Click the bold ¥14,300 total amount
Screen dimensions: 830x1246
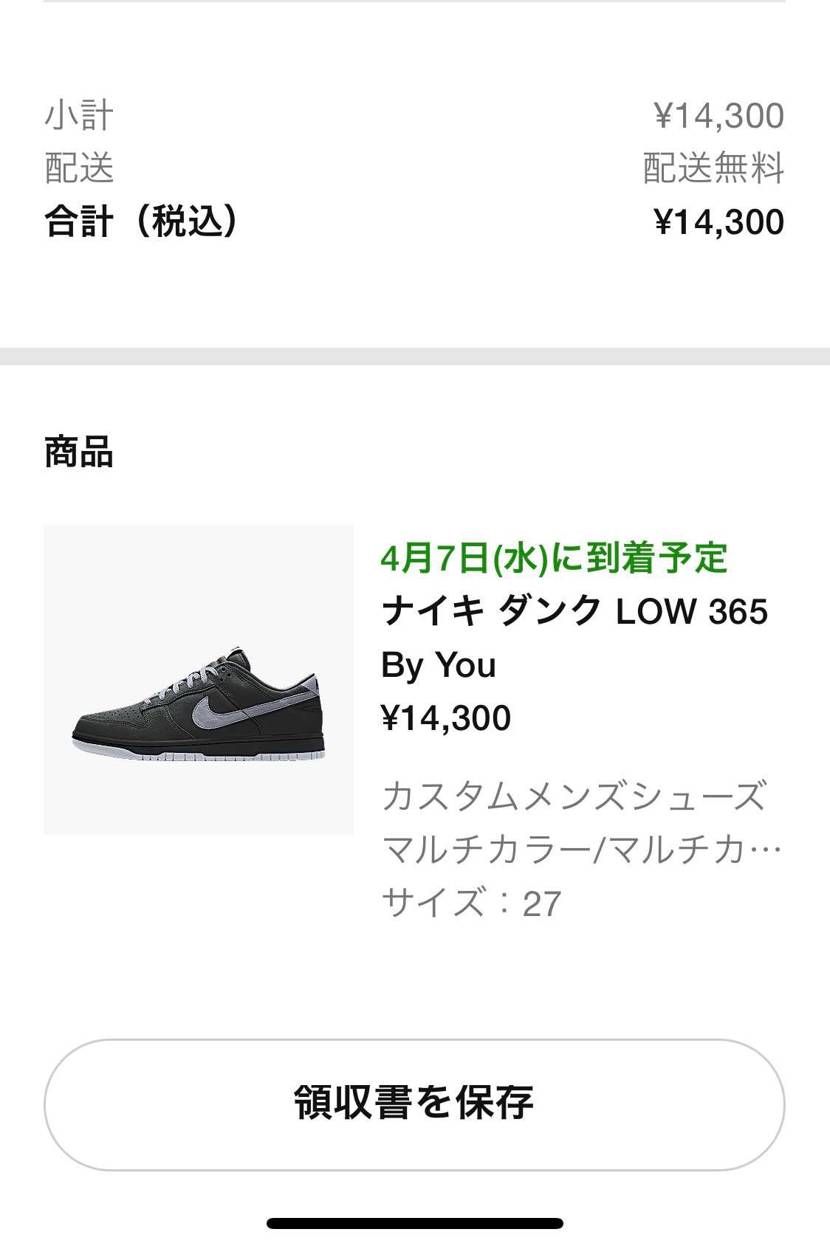pyautogui.click(x=720, y=221)
